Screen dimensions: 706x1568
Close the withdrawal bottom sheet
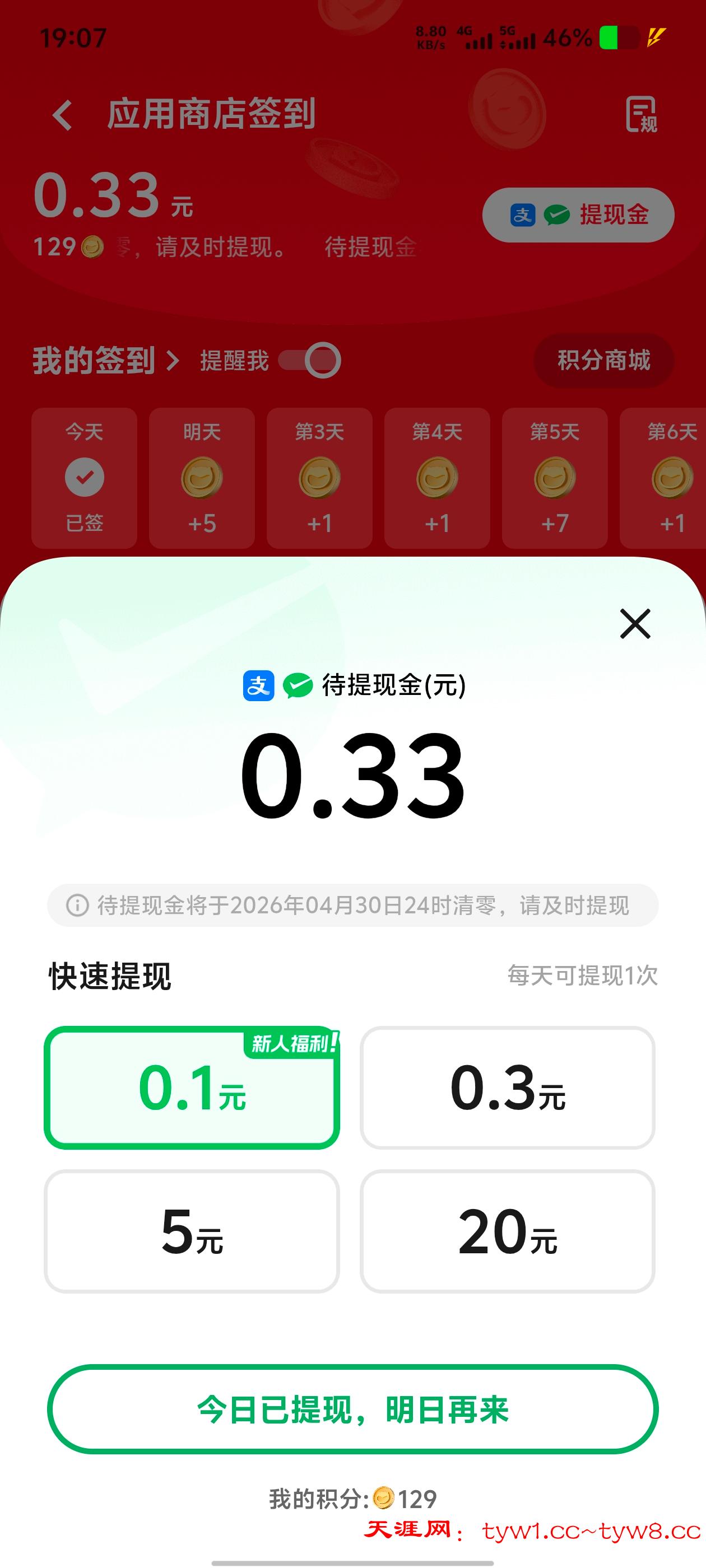click(x=635, y=623)
